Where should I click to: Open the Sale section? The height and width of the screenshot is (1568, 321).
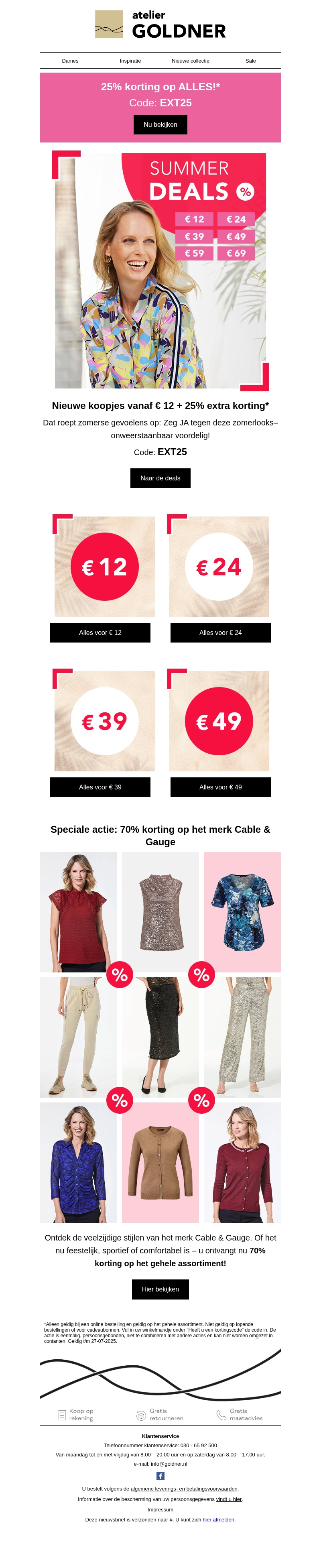pyautogui.click(x=250, y=61)
